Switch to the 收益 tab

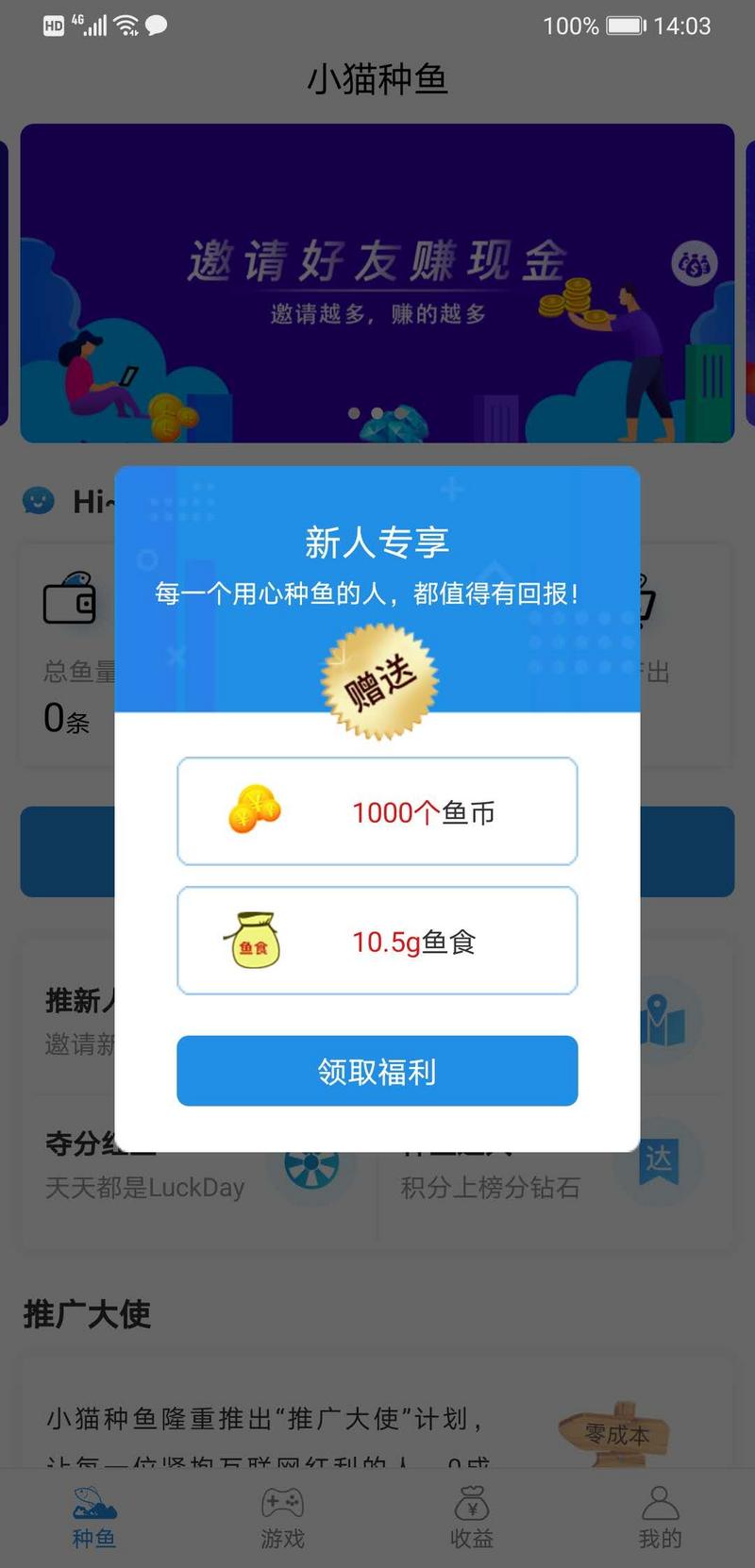point(472,1518)
